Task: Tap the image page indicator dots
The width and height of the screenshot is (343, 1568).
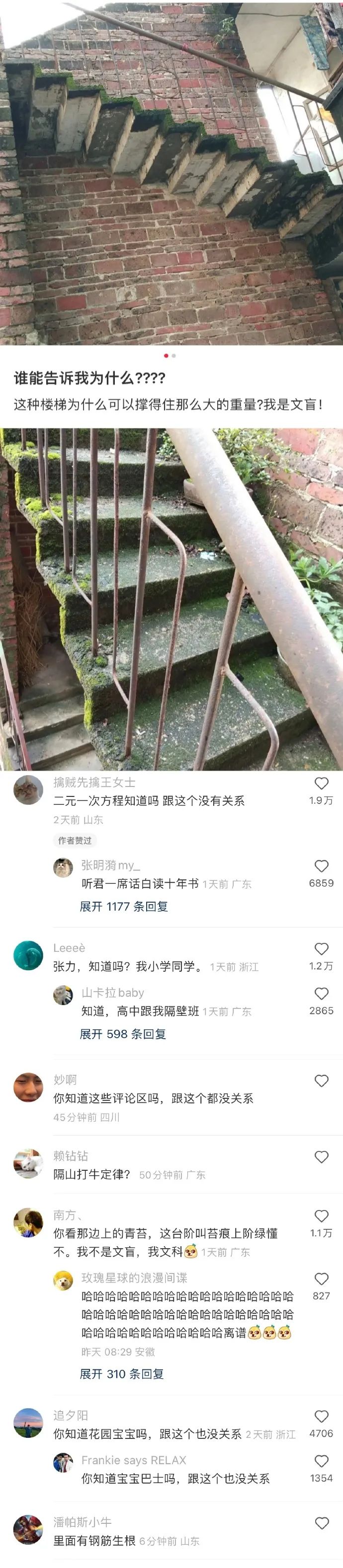Action: click(x=170, y=356)
